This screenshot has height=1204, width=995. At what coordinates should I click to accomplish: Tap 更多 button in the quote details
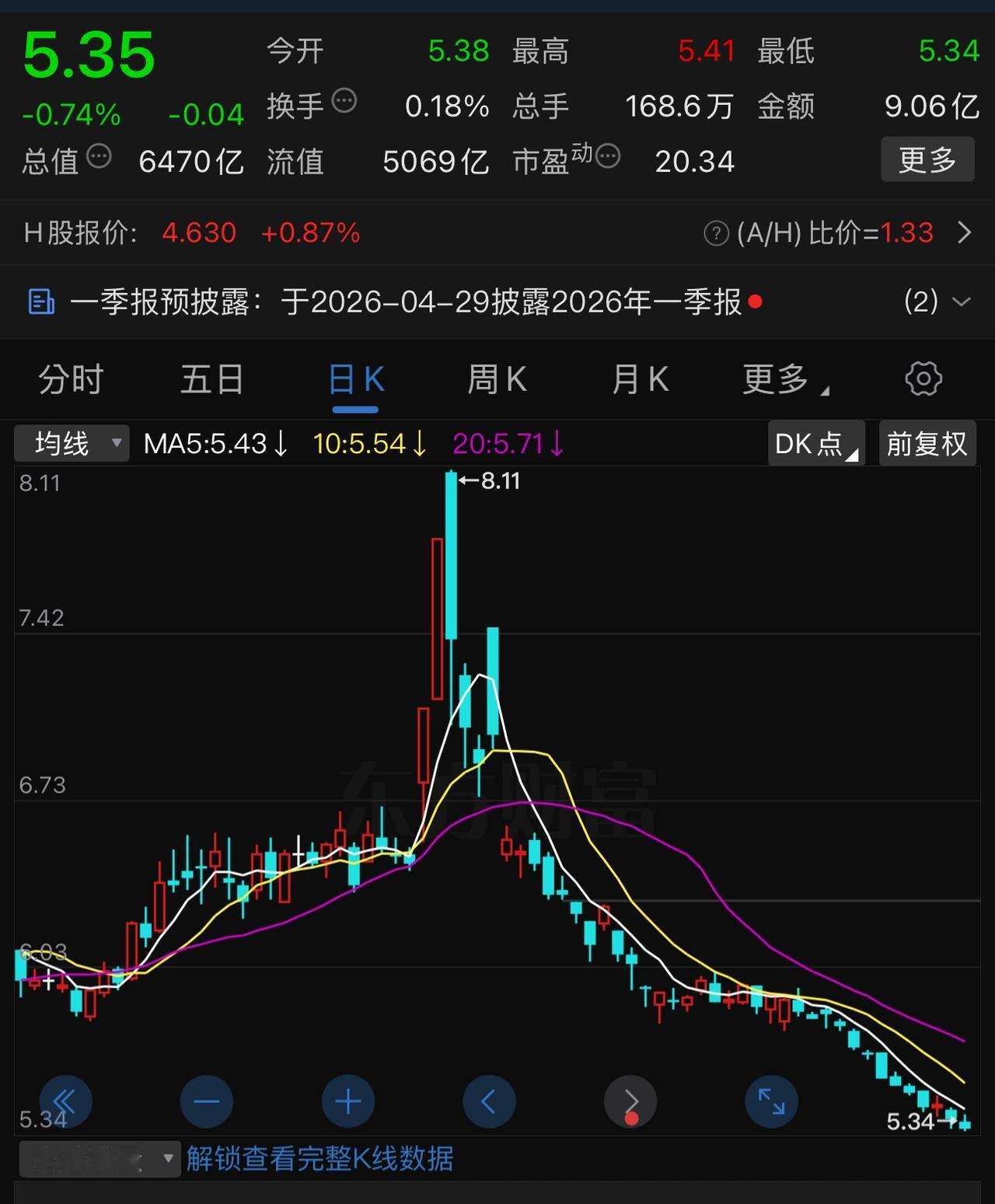(927, 160)
